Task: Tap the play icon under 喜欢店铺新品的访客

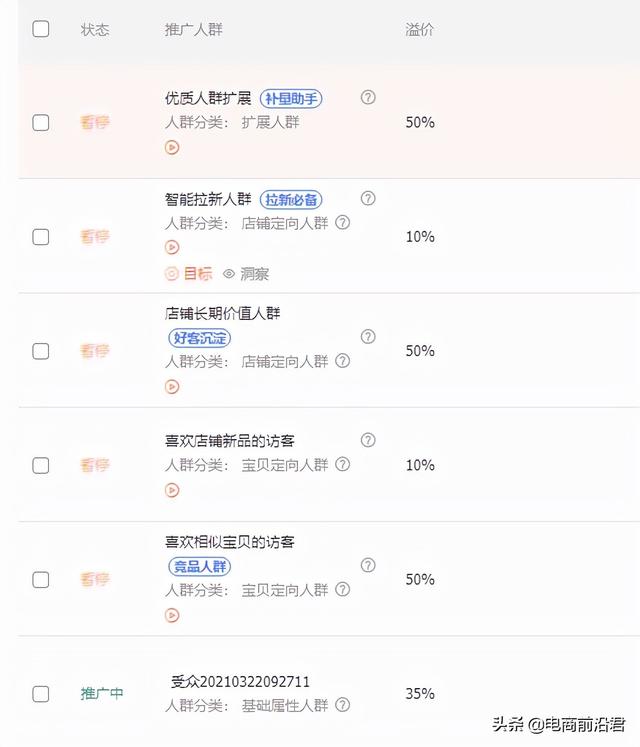Action: [x=172, y=490]
